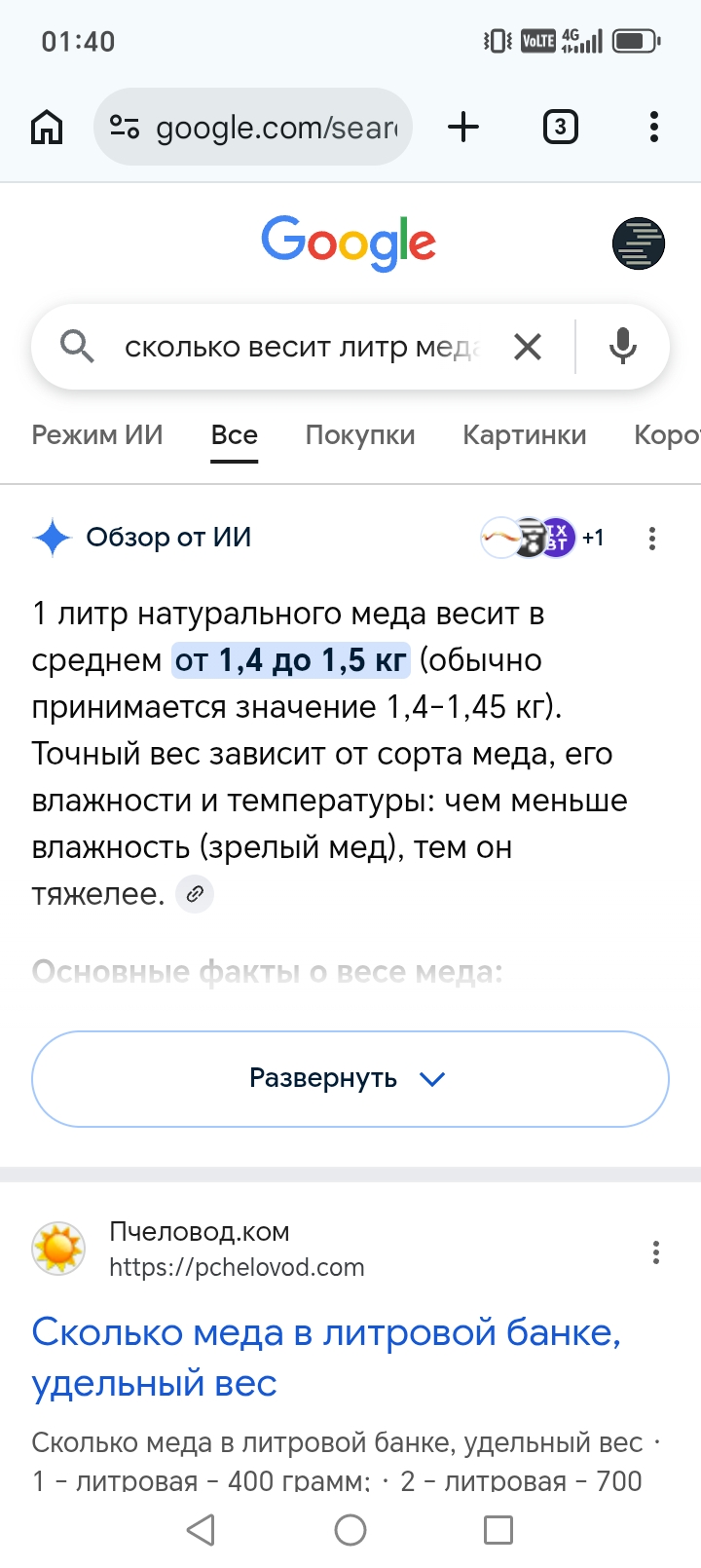The width and height of the screenshot is (701, 1568).
Task: Start voice search with the microphone
Action: [622, 347]
